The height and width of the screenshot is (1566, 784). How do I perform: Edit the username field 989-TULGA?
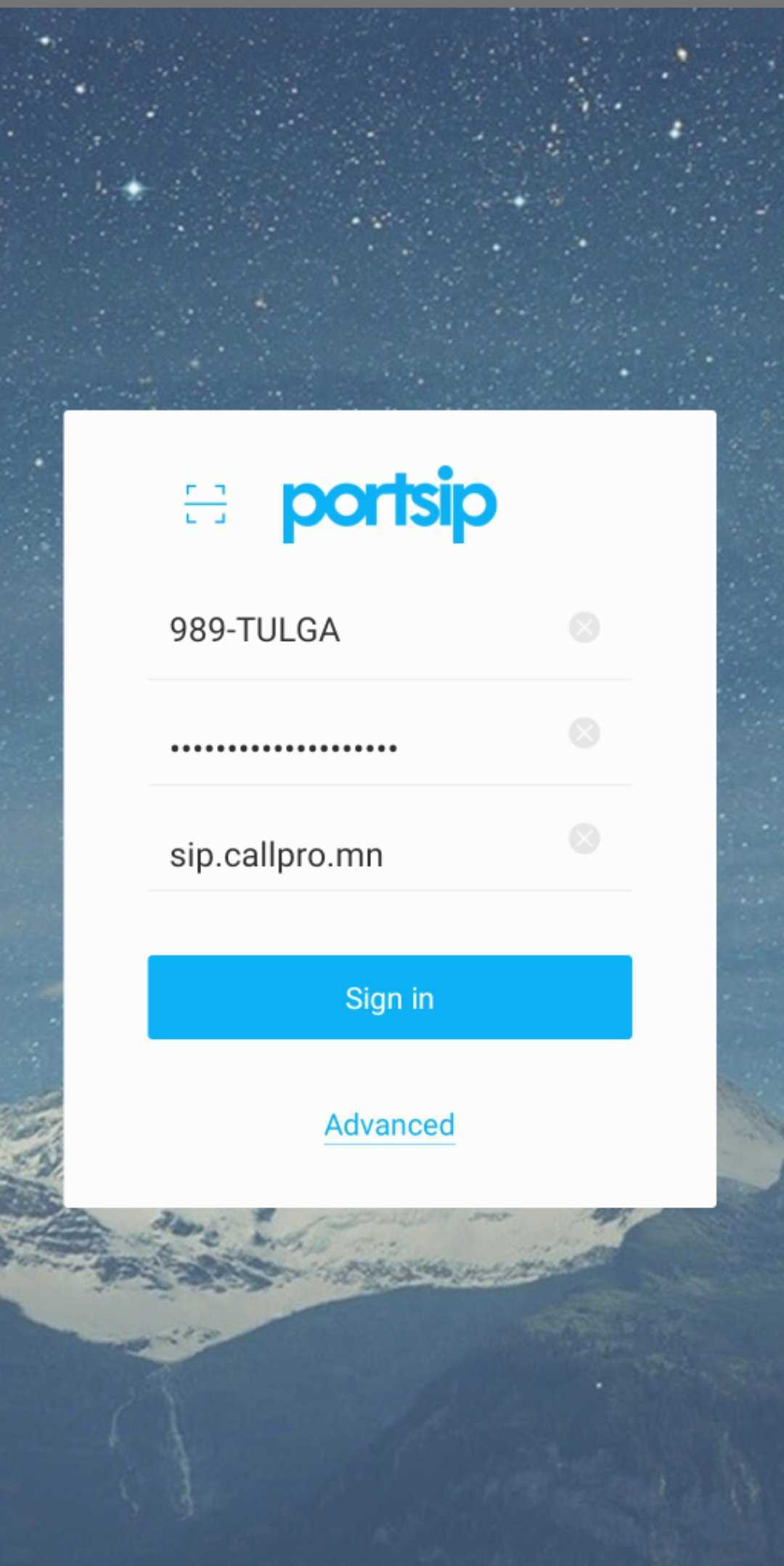pyautogui.click(x=348, y=629)
